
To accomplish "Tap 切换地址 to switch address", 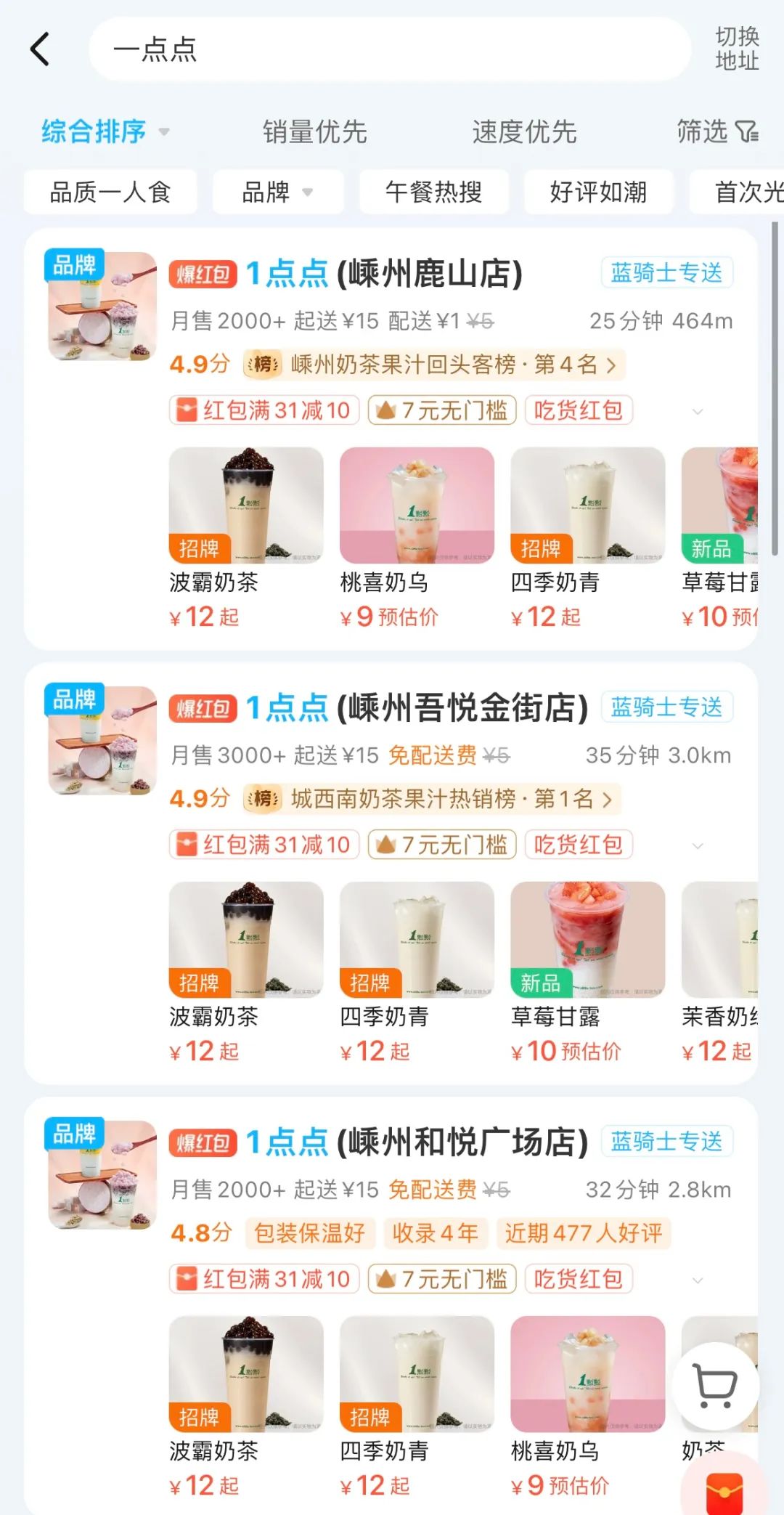I will pos(737,49).
